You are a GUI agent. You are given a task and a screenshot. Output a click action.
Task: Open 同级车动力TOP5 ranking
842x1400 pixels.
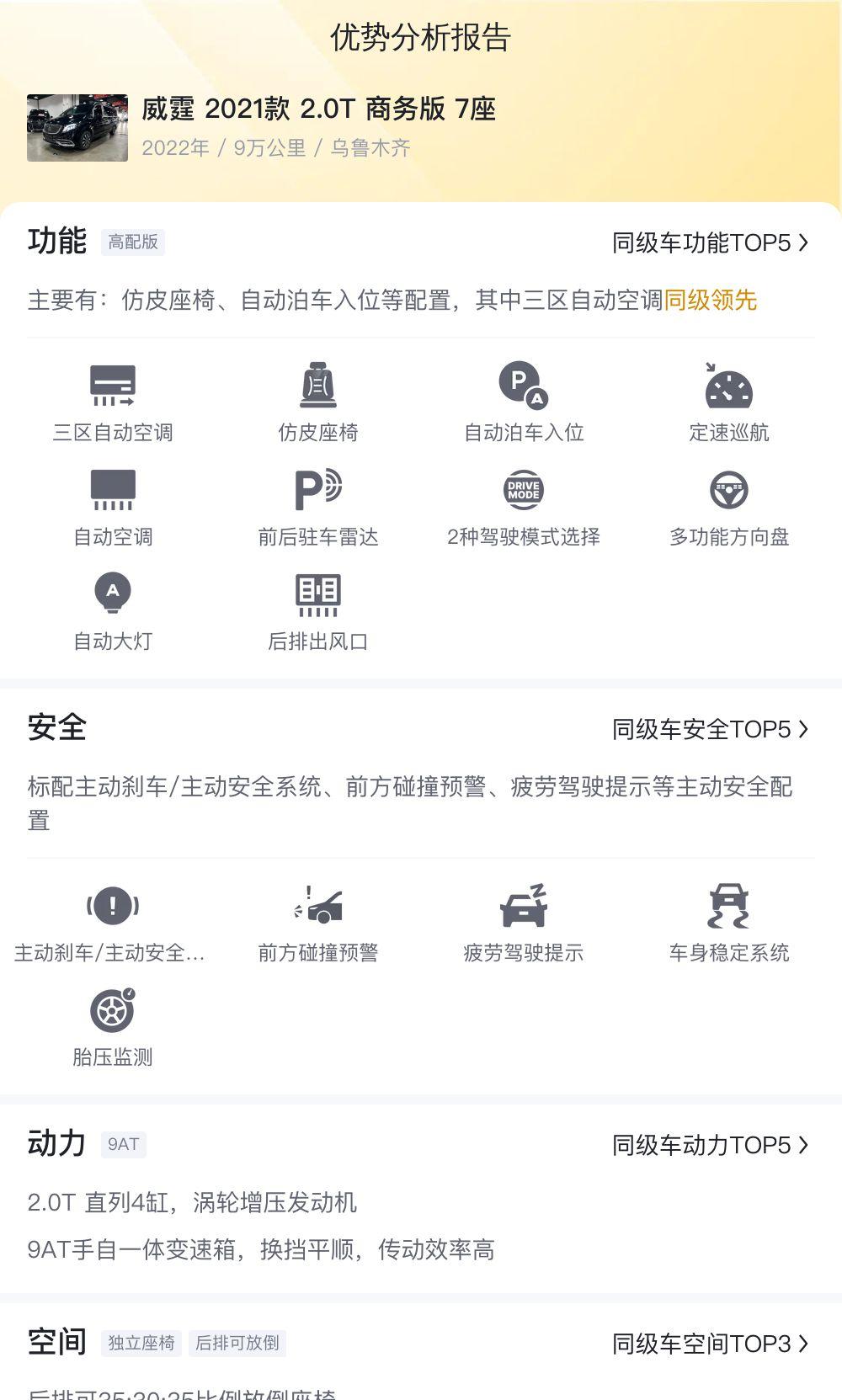[x=709, y=1145]
